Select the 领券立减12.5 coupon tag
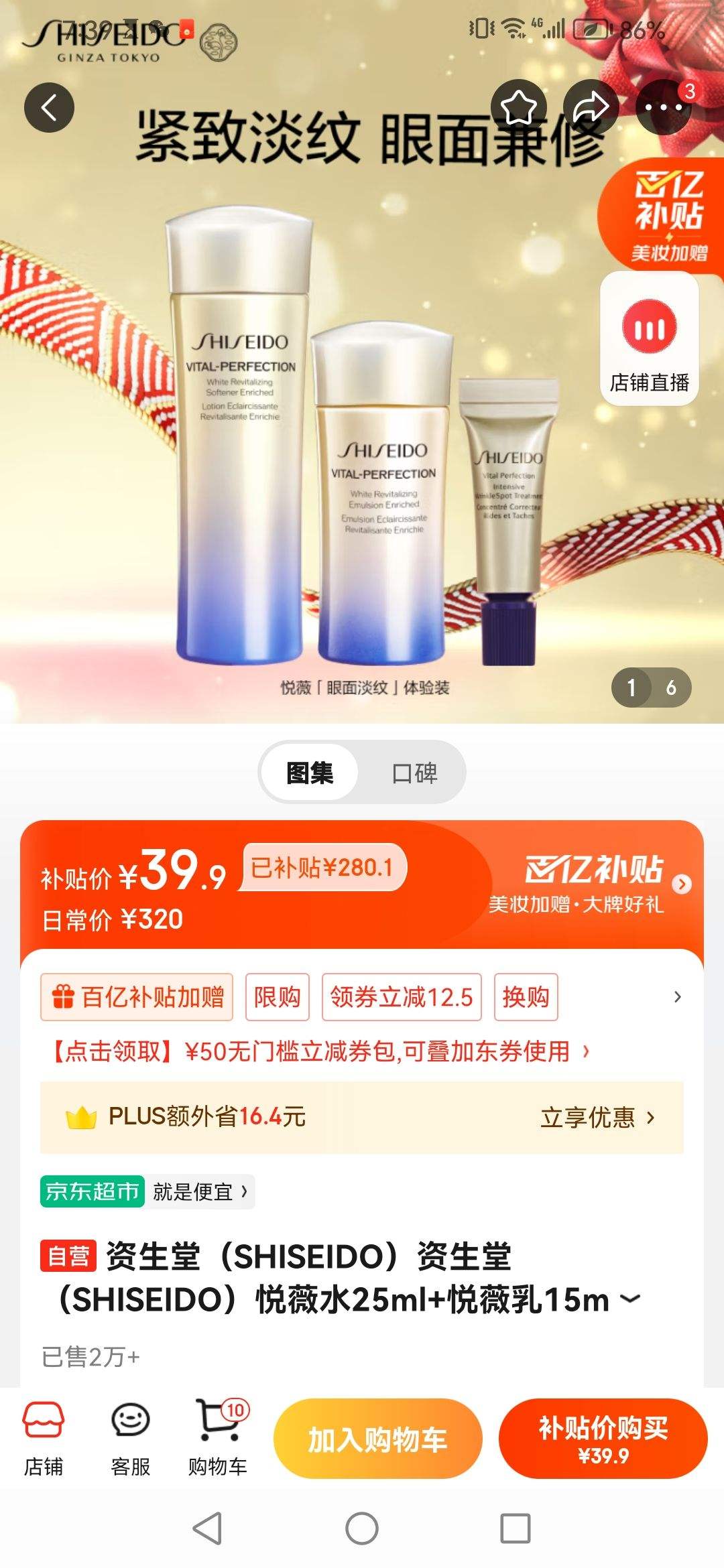Screen dimensions: 724x1568 [x=401, y=997]
